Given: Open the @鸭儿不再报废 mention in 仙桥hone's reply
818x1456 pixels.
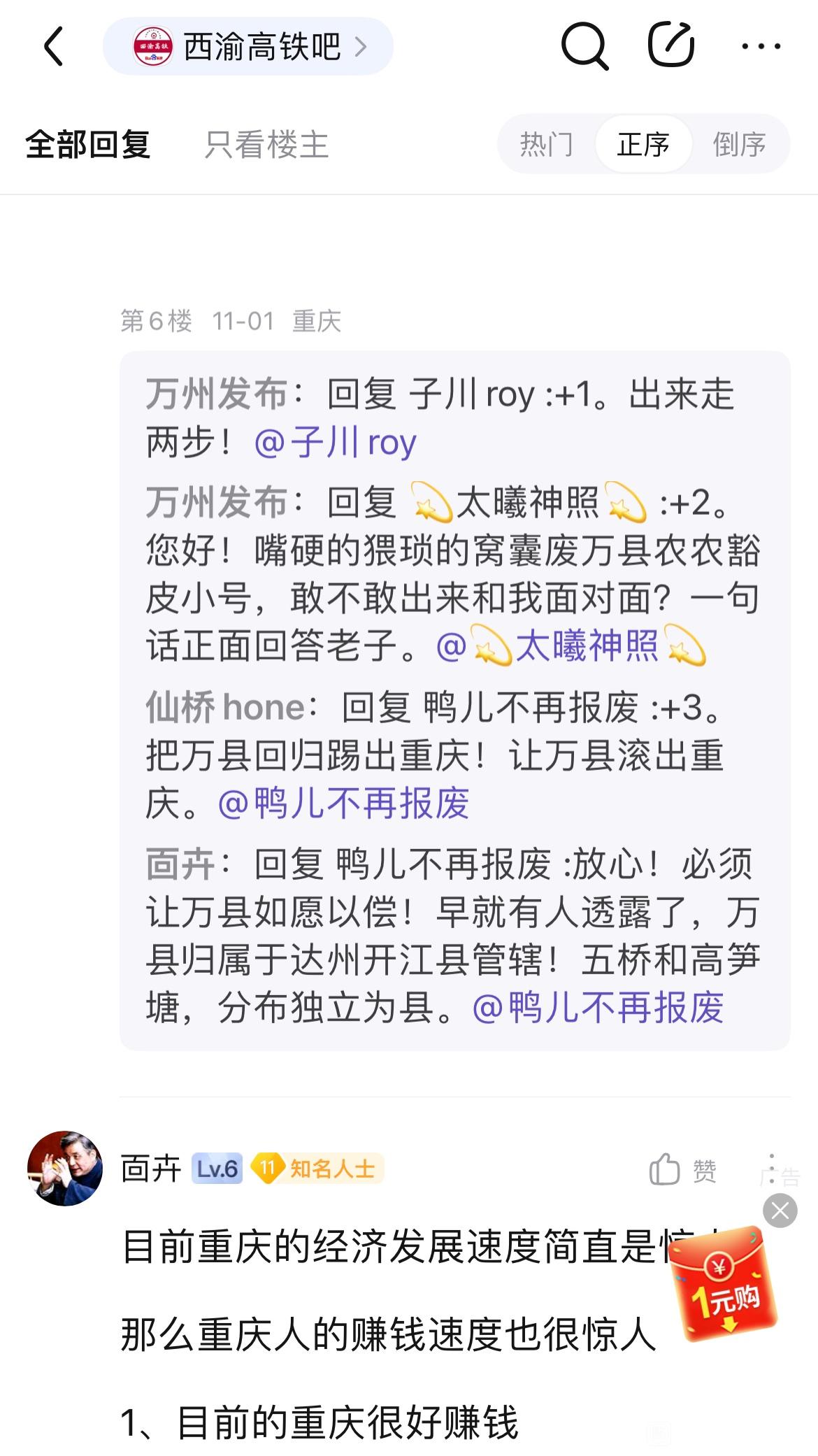Looking at the screenshot, I should [344, 803].
